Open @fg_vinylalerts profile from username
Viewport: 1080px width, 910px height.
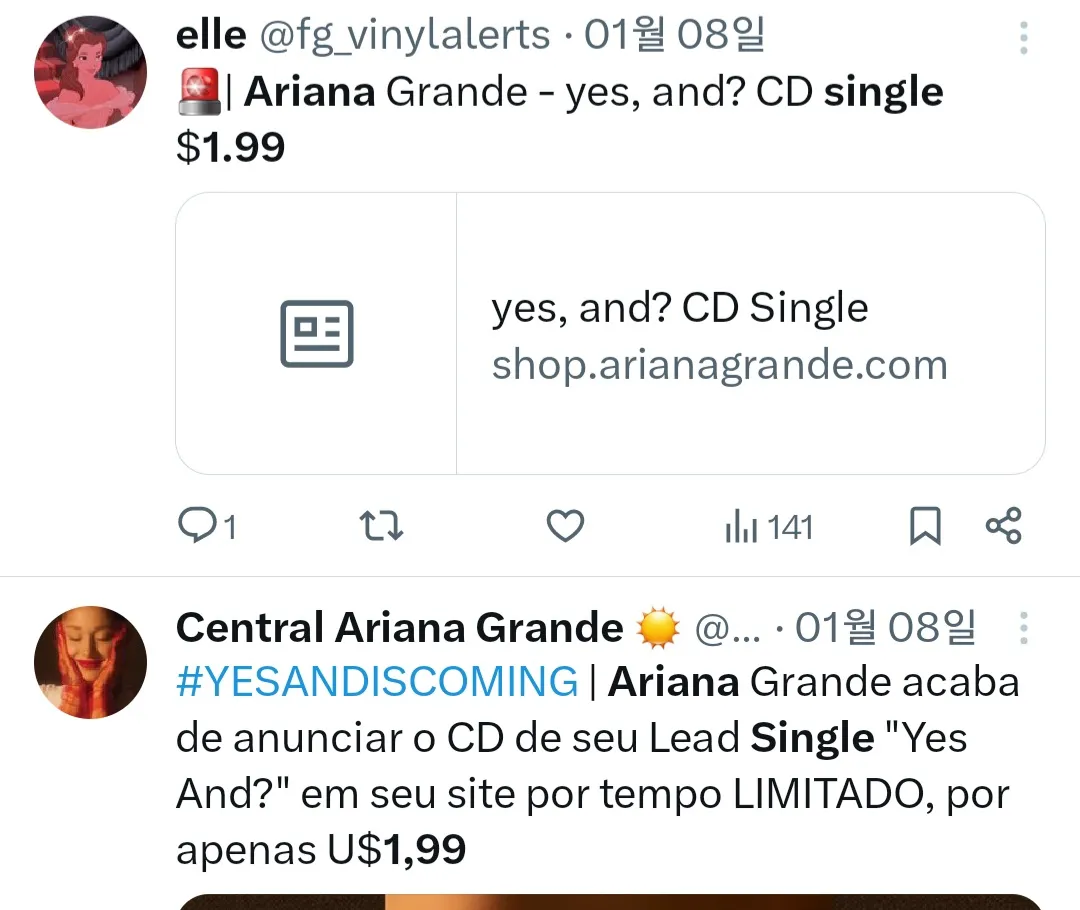pyautogui.click(x=405, y=36)
